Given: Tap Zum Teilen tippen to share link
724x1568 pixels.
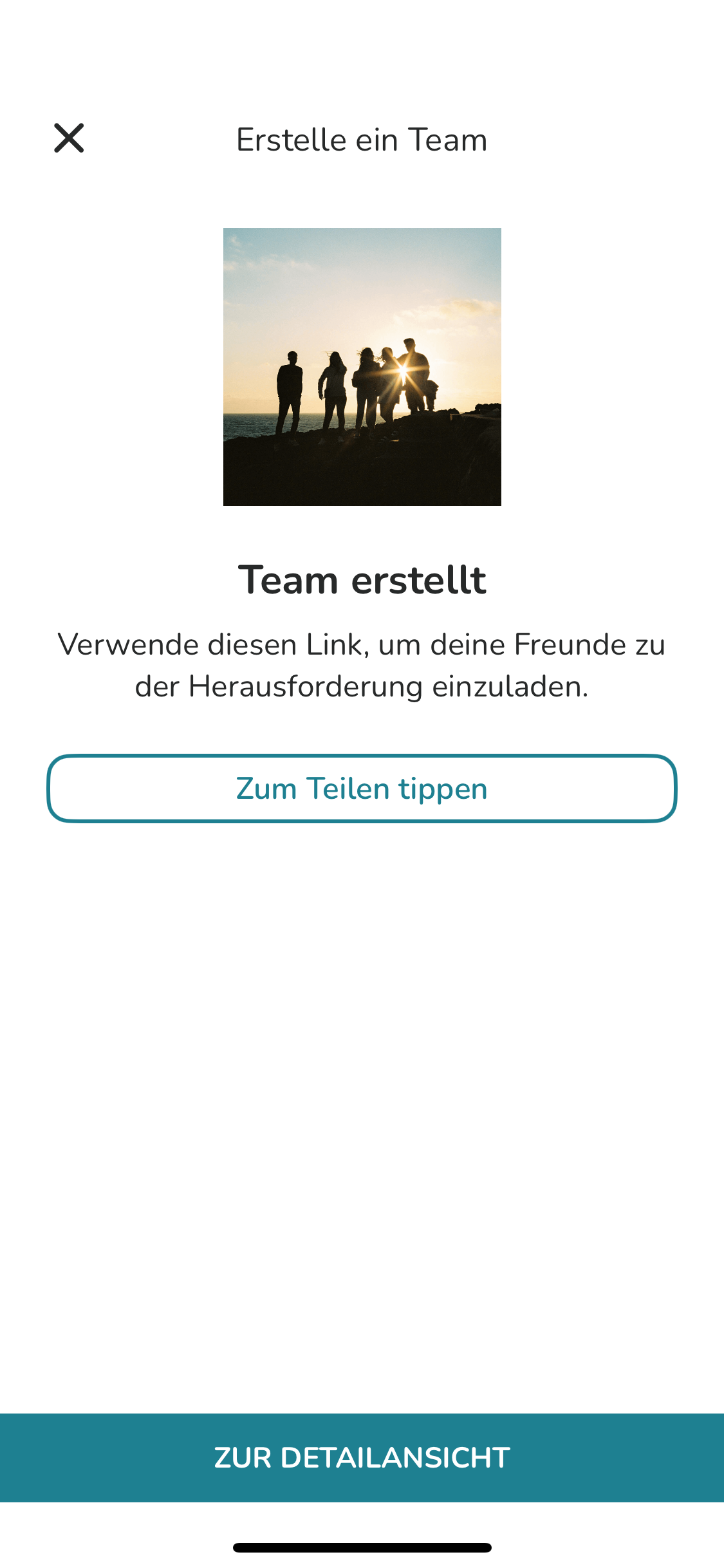Looking at the screenshot, I should (362, 789).
